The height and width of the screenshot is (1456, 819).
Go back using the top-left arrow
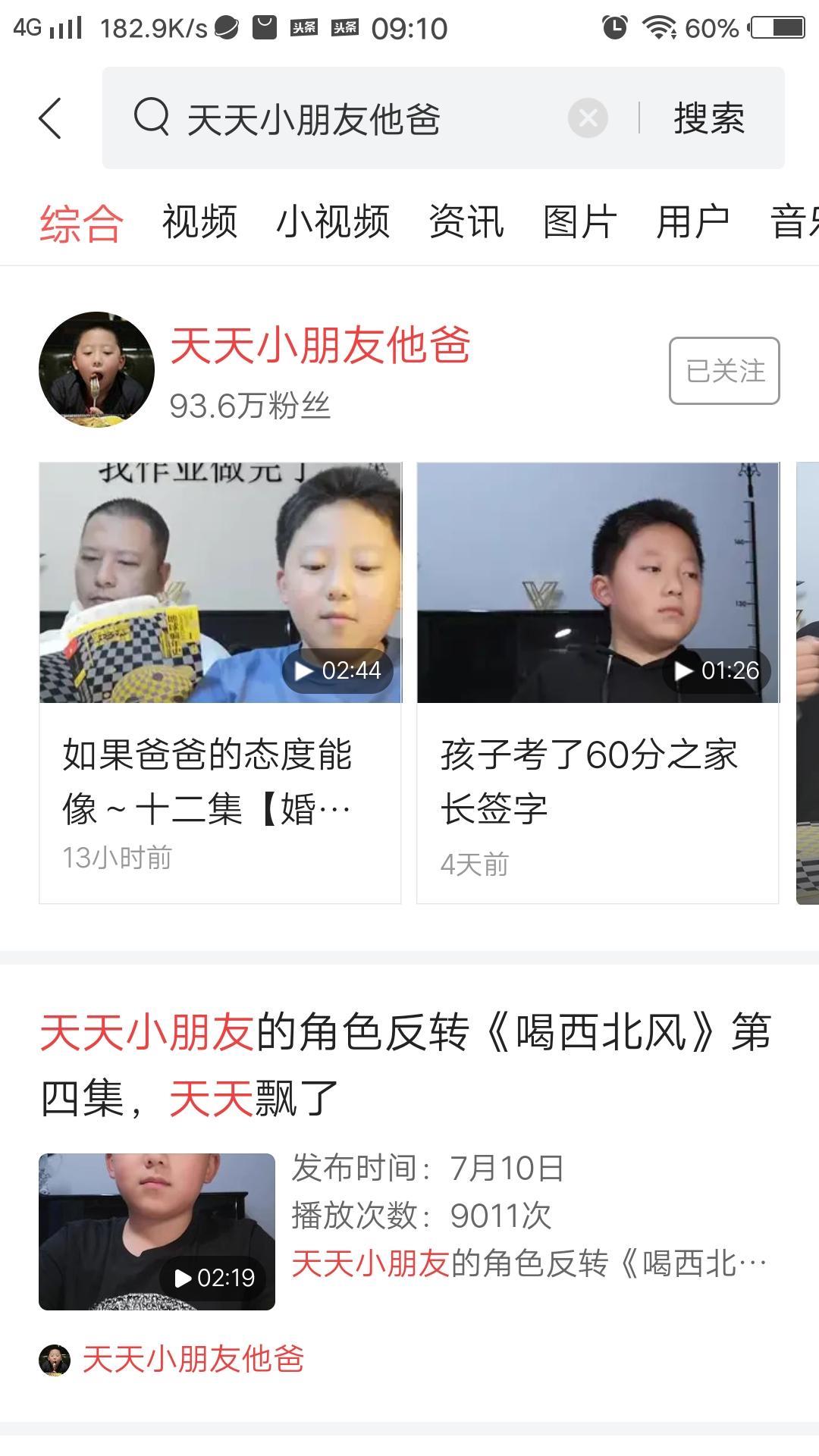pyautogui.click(x=50, y=118)
